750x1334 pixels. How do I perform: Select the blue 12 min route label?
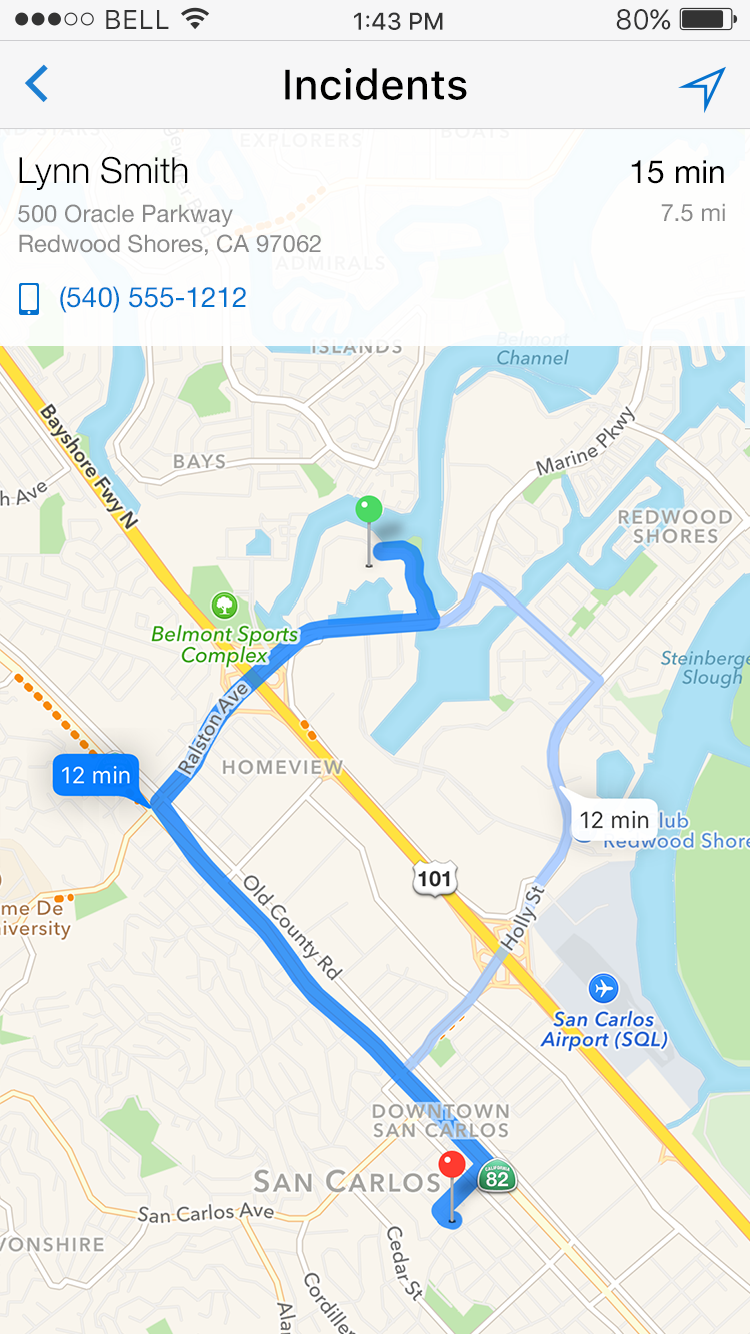point(96,775)
